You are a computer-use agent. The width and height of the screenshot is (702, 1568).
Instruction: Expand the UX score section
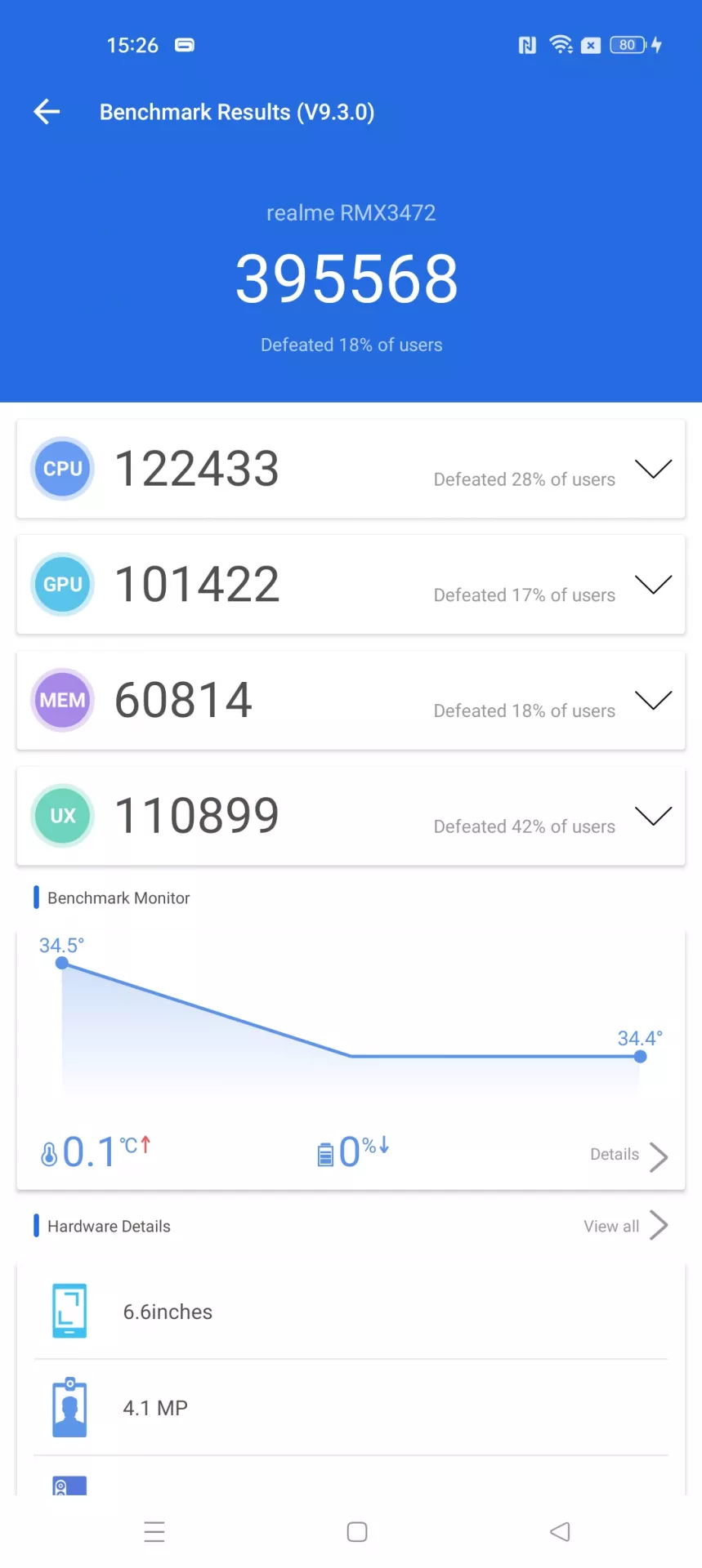click(x=653, y=817)
